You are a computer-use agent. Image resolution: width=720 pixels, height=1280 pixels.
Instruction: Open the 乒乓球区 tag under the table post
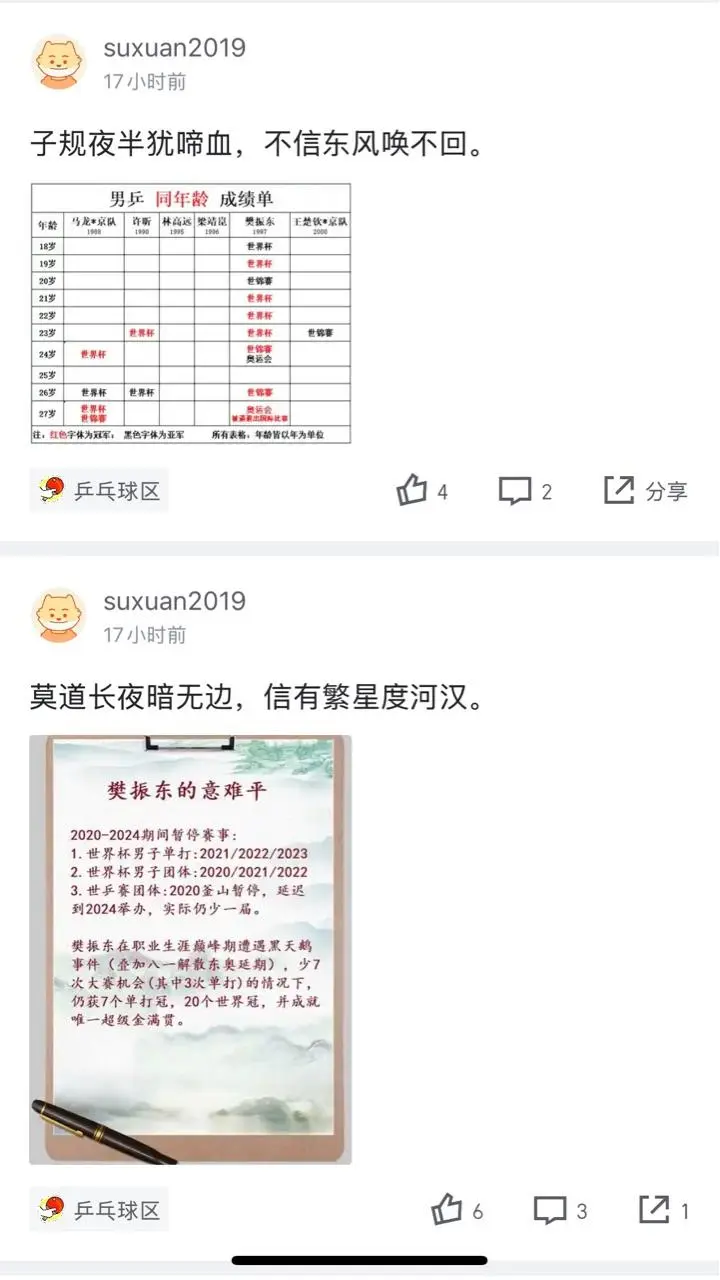click(x=99, y=491)
